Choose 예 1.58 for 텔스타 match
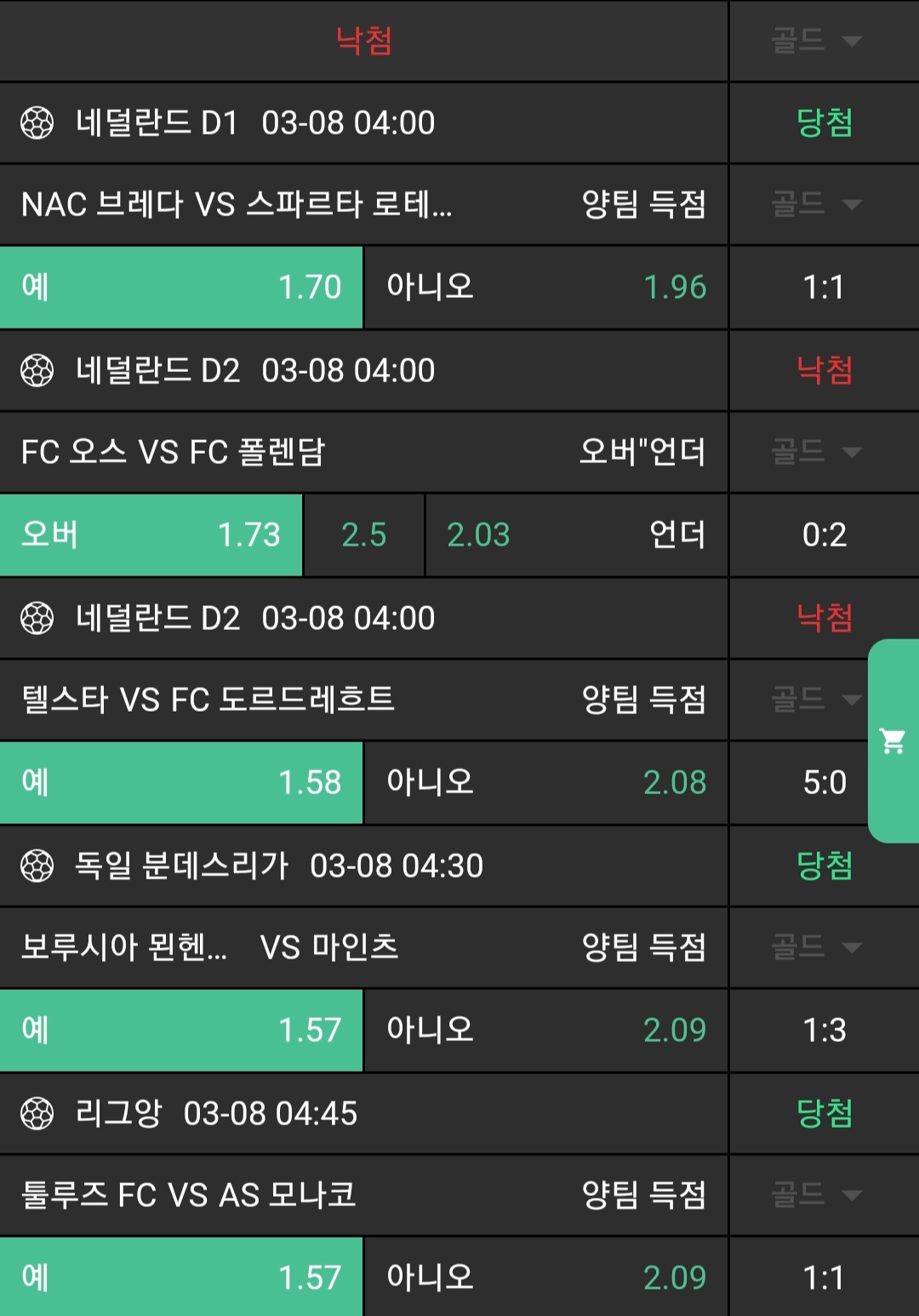 181,783
